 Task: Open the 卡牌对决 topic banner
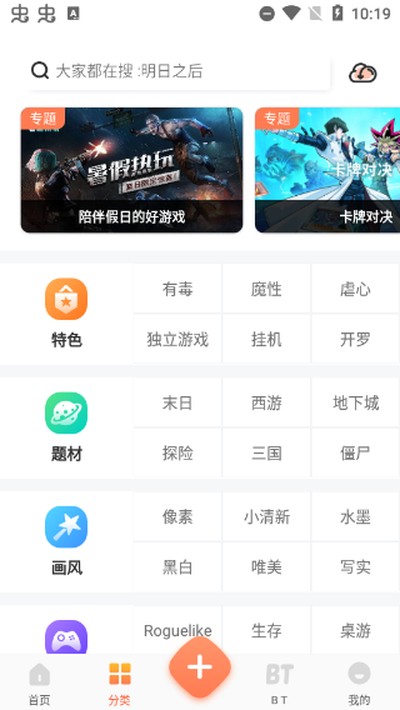[328, 170]
